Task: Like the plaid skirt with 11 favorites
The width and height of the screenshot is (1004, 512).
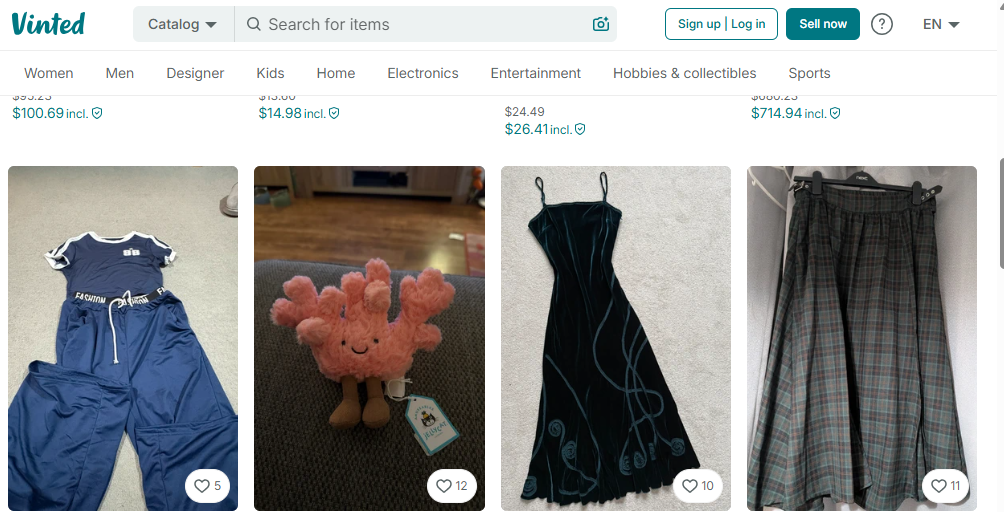Action: tap(944, 486)
